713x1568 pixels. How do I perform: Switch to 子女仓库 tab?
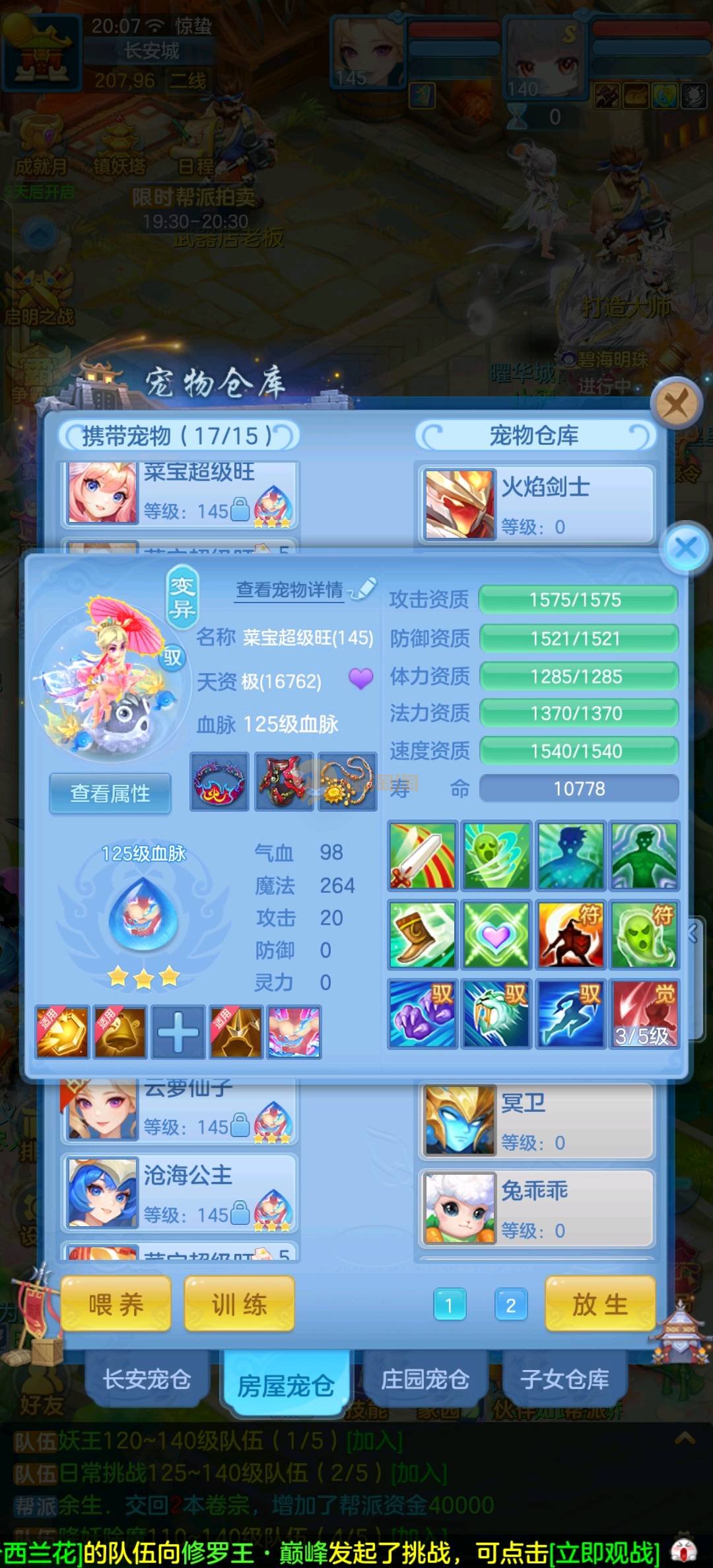(x=565, y=1379)
